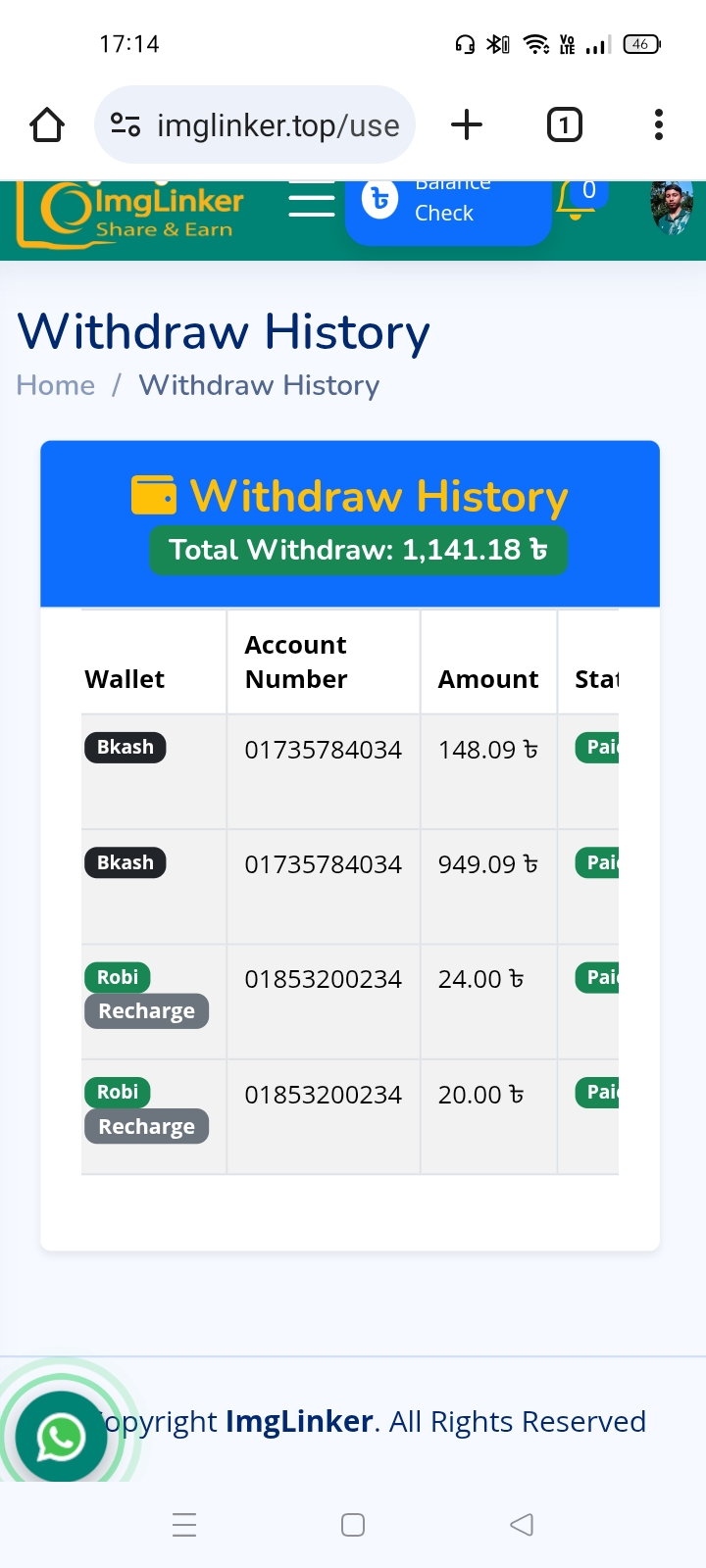The height and width of the screenshot is (1568, 706).
Task: Open the notifications bell
Action: tap(578, 200)
